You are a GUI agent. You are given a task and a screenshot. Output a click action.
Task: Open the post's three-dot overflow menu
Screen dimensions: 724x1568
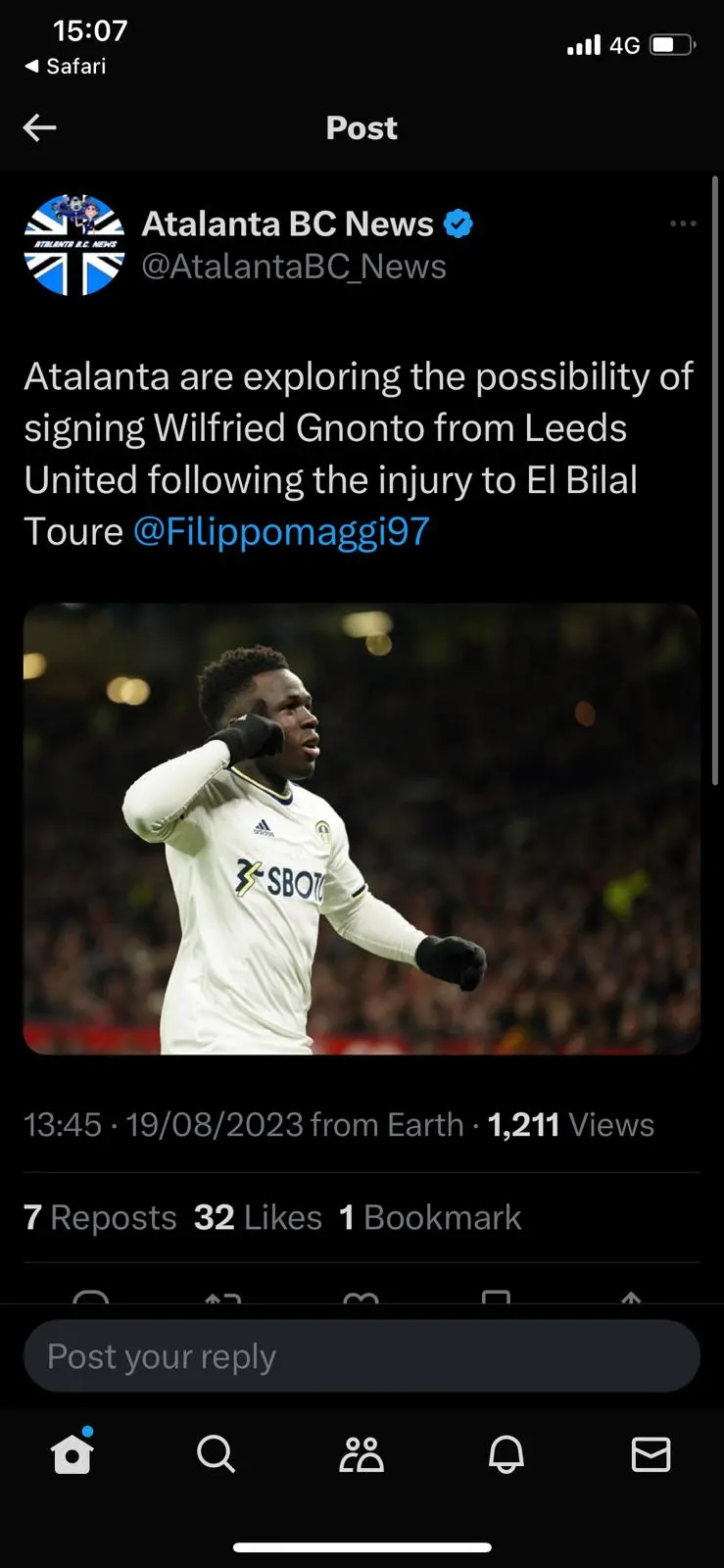click(683, 223)
